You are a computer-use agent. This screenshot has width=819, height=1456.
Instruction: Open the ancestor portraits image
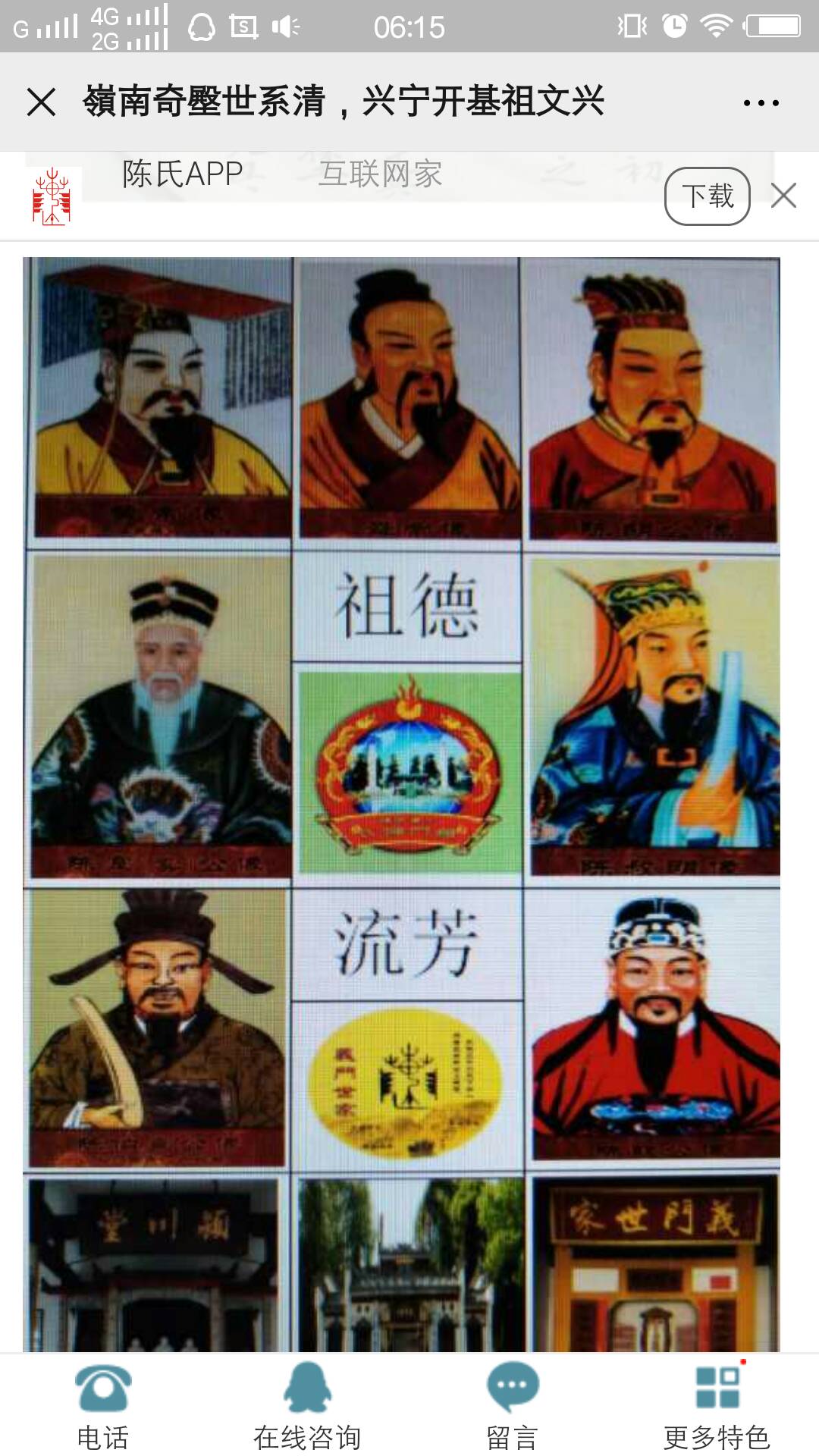point(401,805)
